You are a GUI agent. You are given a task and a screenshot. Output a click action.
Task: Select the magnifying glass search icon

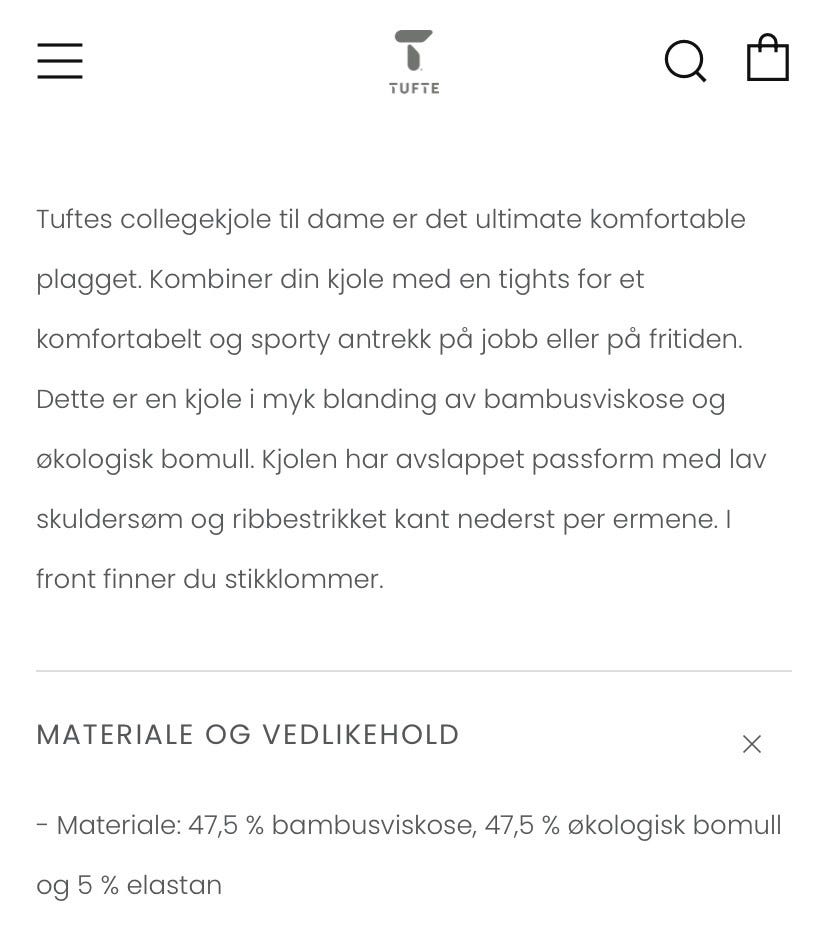(685, 61)
